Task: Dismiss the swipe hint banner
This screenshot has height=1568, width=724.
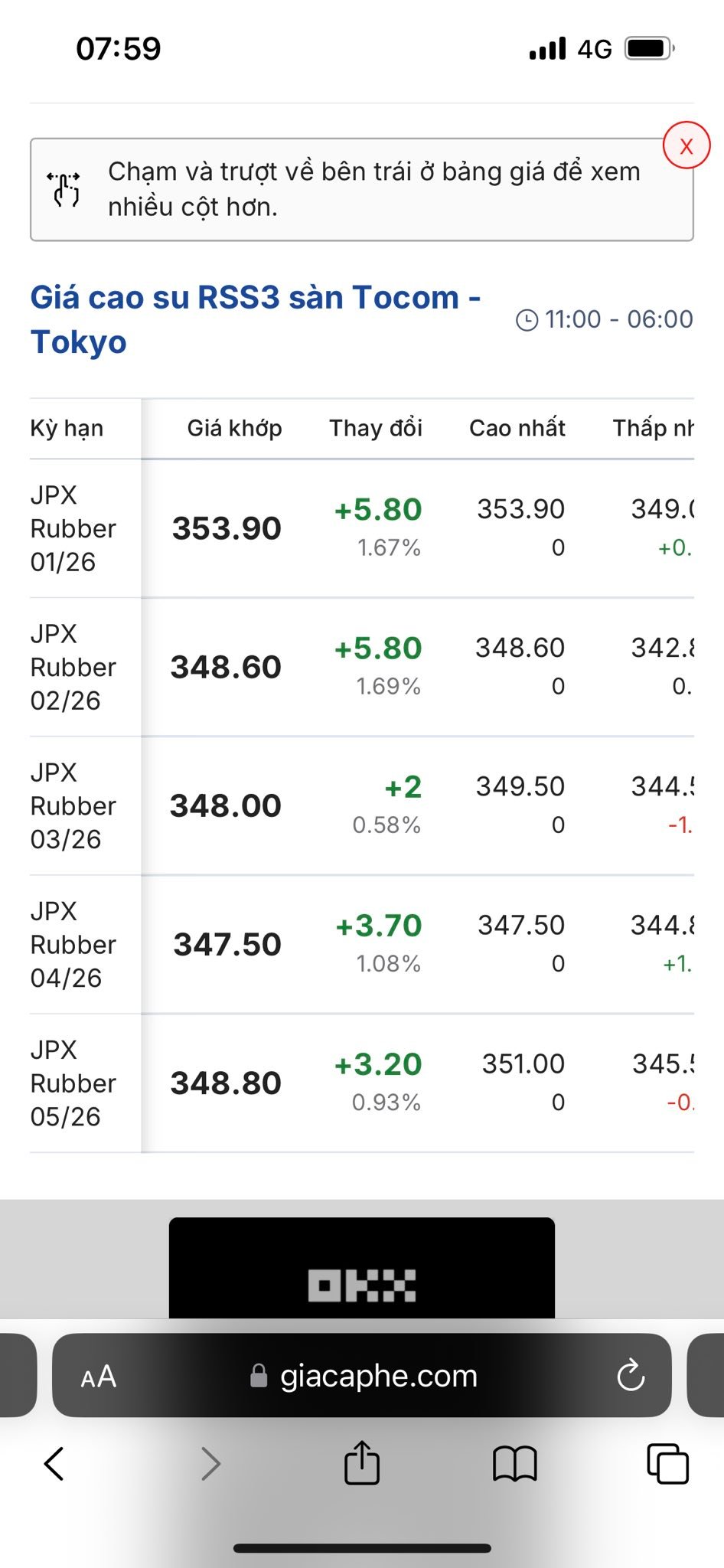Action: click(686, 145)
